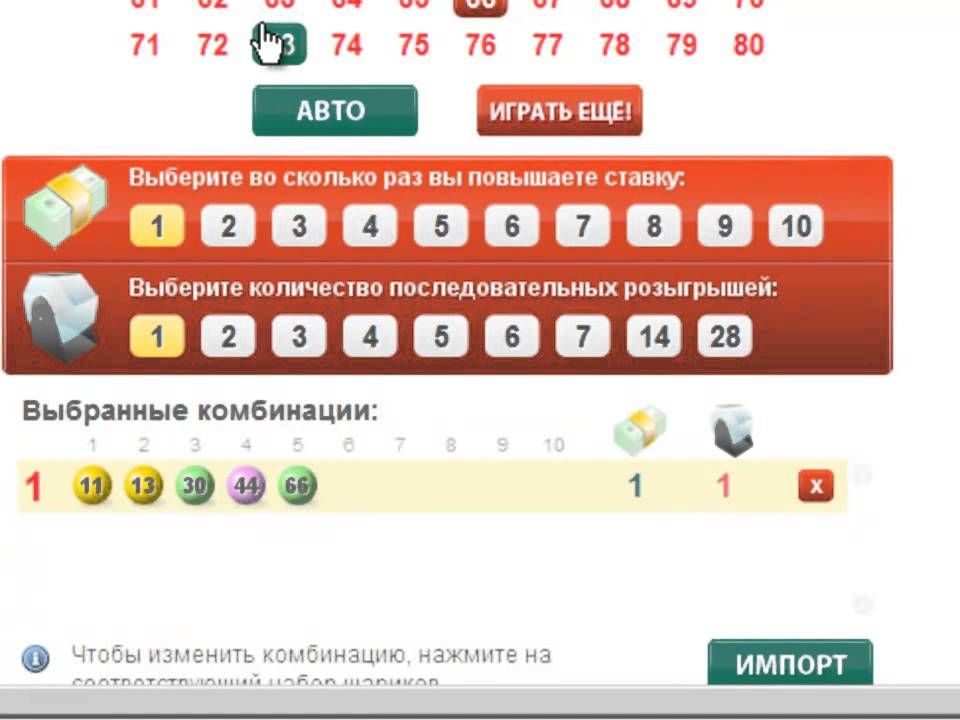Set bet multiplier to 2
The height and width of the screenshot is (720, 960).
point(228,226)
